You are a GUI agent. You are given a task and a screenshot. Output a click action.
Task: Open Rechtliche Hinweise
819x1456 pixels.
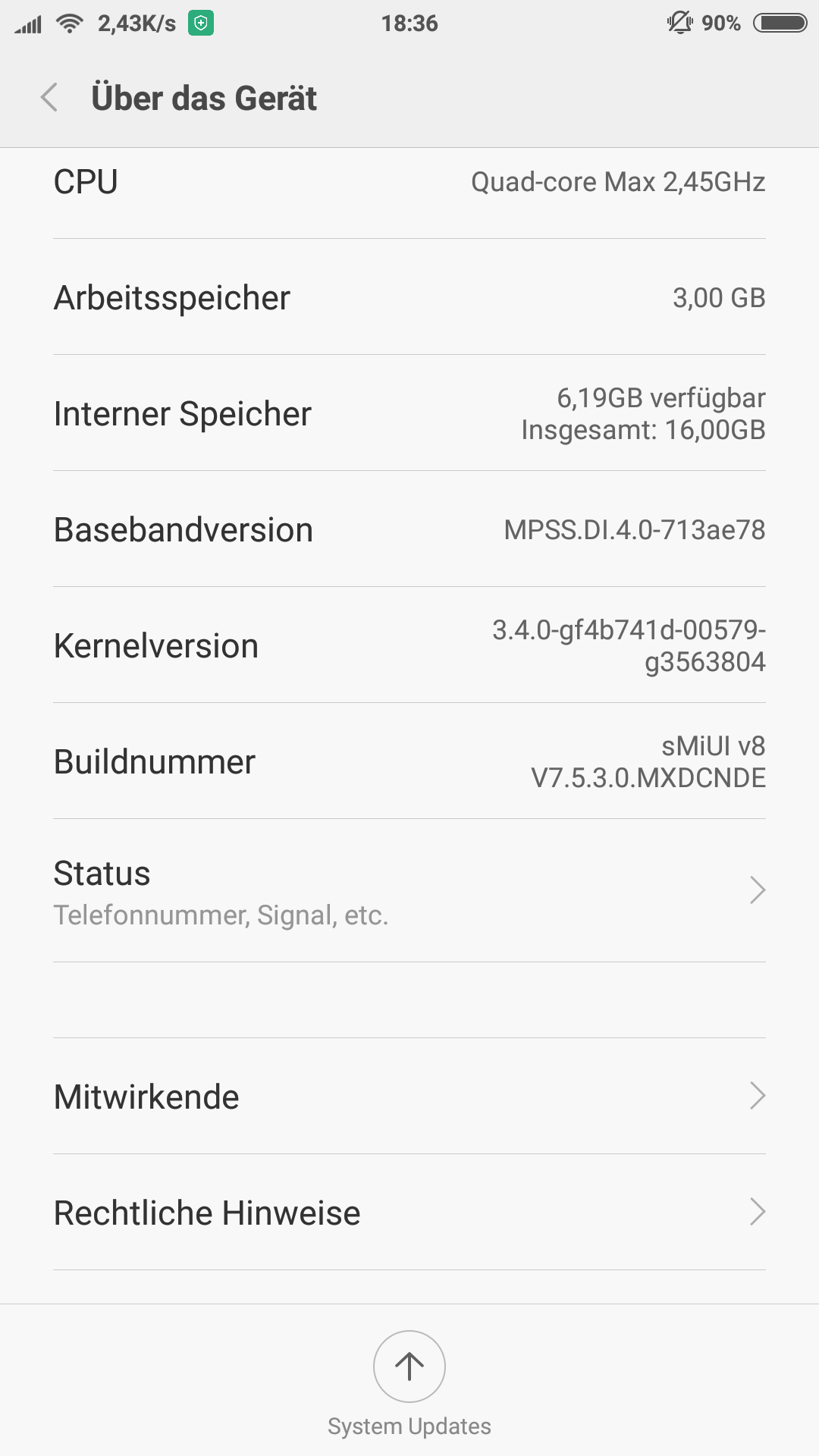pyautogui.click(x=409, y=1213)
